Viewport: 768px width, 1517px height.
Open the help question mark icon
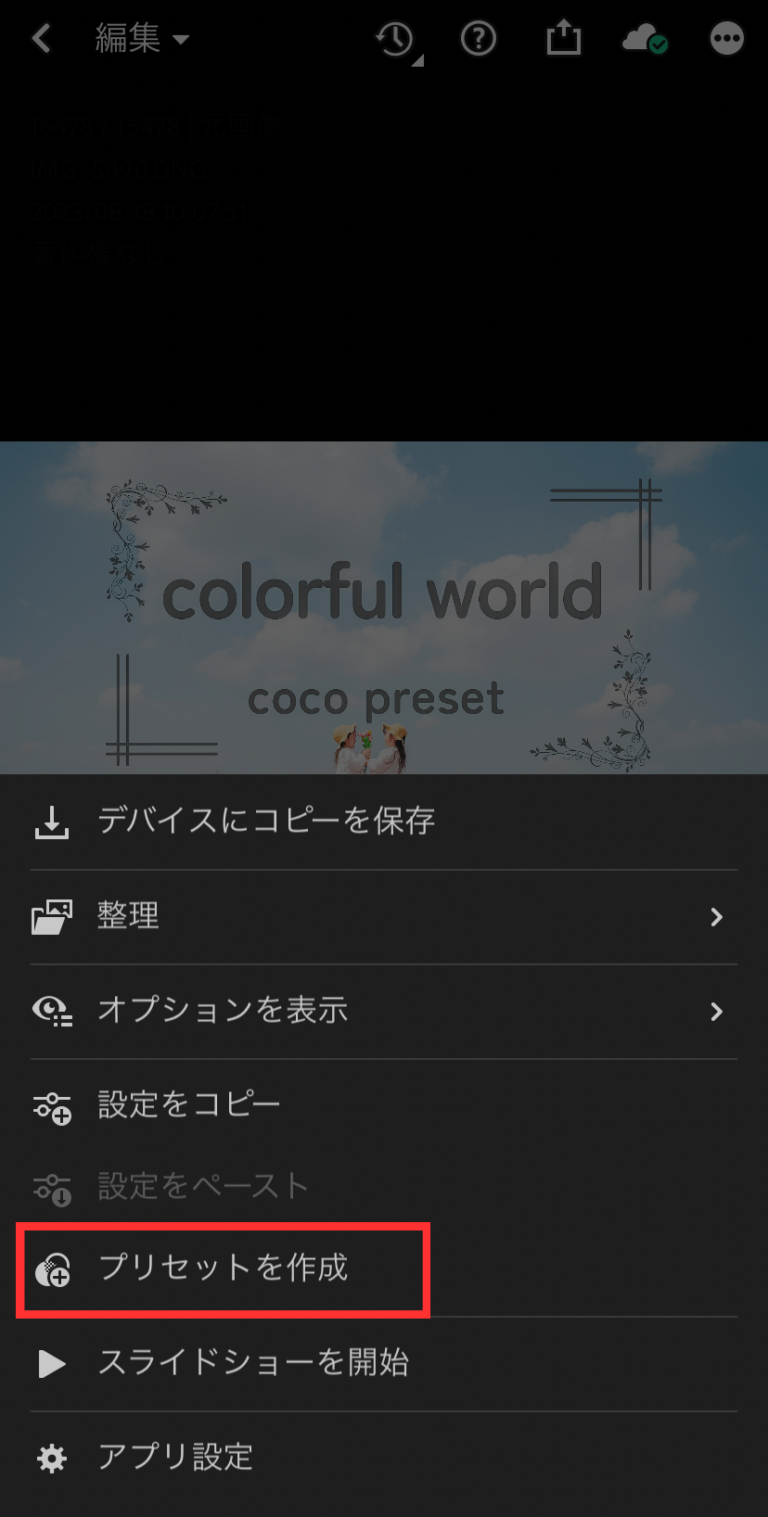478,40
